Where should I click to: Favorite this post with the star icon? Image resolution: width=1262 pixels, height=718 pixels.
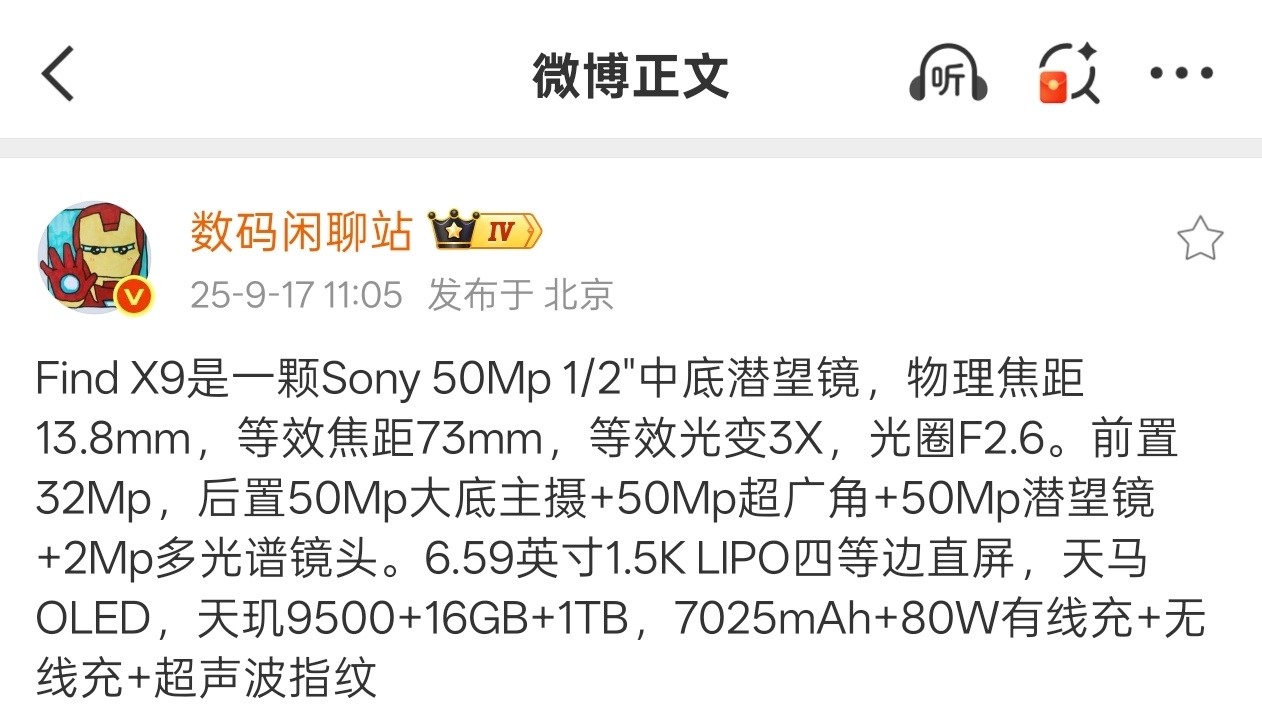click(x=1199, y=239)
